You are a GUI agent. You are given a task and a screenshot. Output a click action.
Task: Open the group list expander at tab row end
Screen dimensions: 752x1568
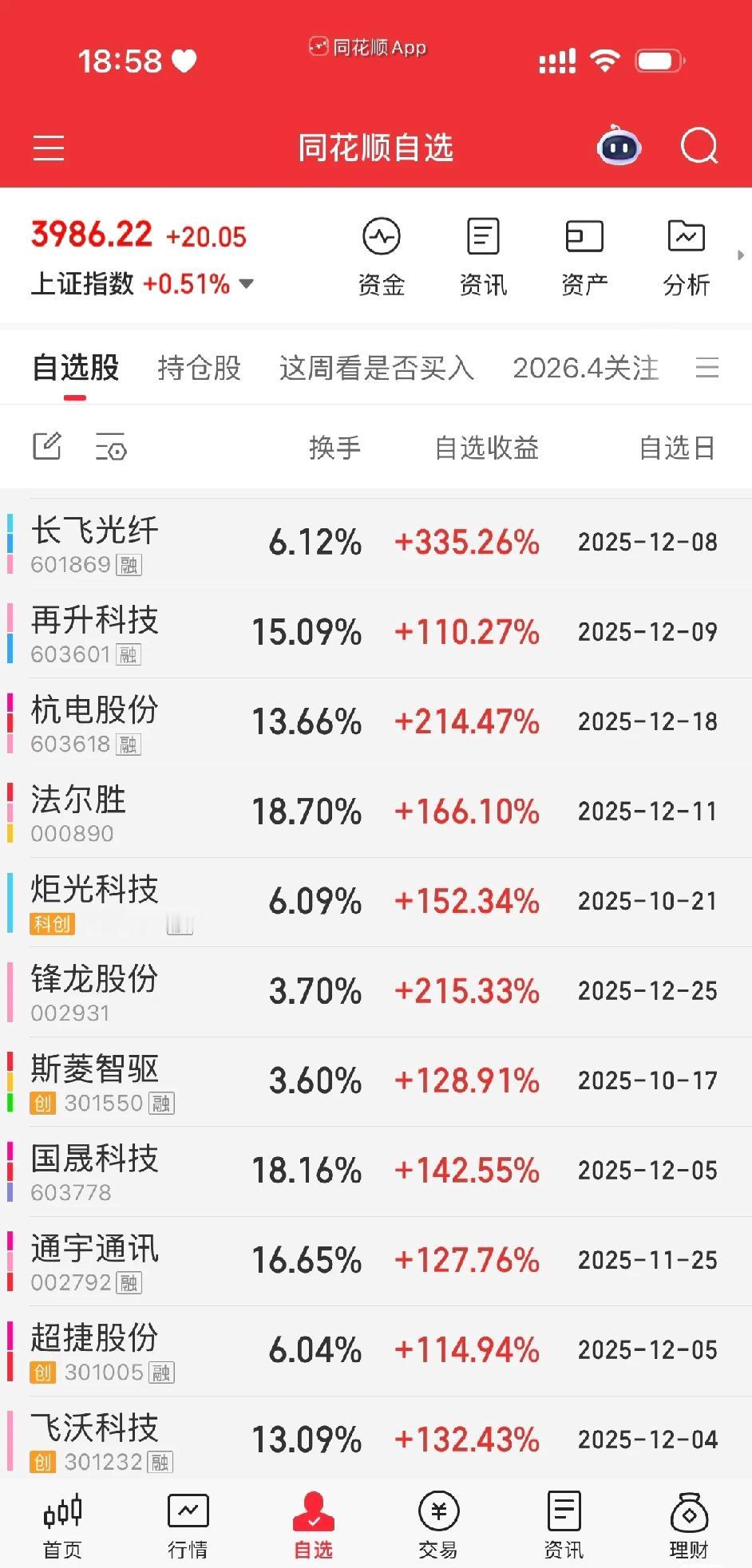(x=709, y=369)
